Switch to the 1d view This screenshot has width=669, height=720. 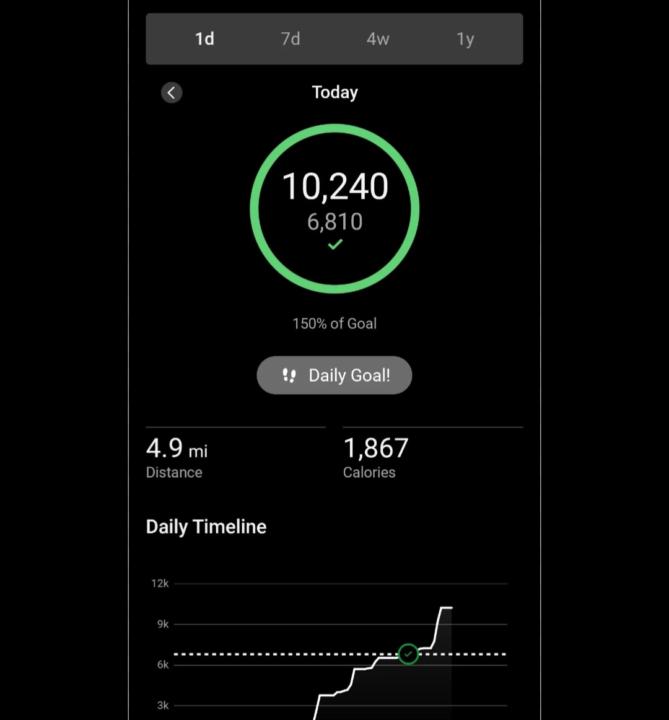[x=205, y=39]
